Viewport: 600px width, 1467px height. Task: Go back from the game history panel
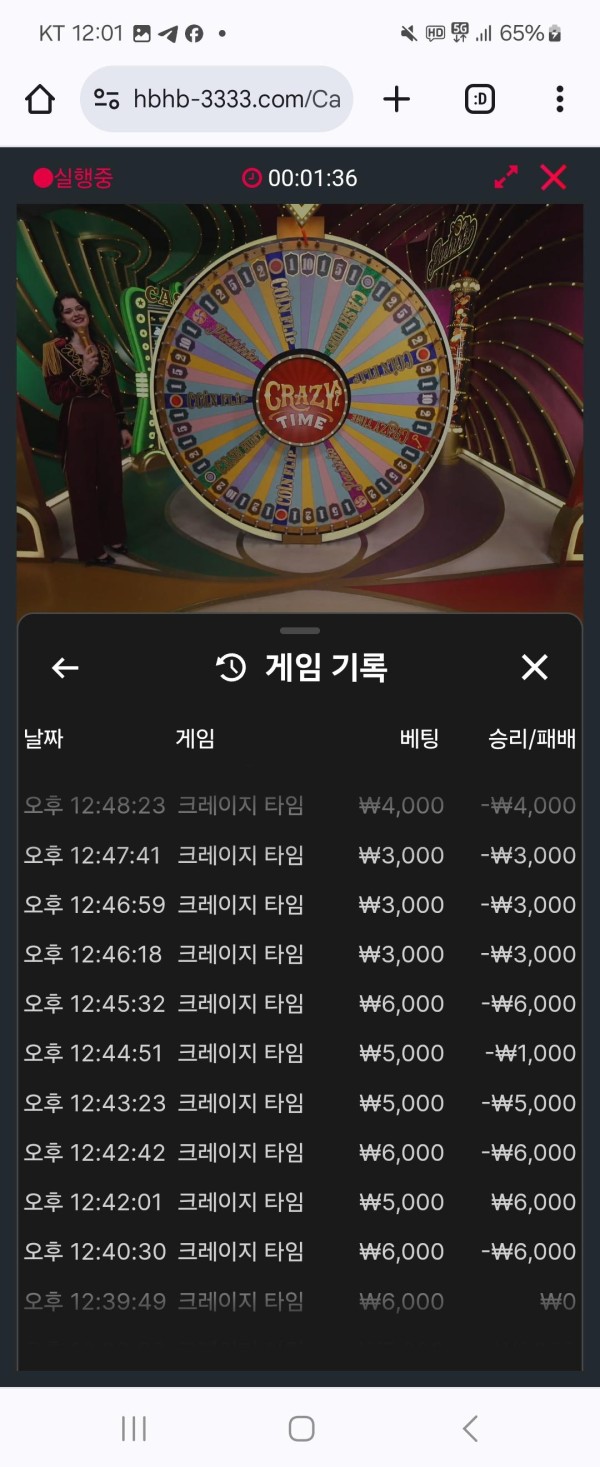click(x=65, y=668)
